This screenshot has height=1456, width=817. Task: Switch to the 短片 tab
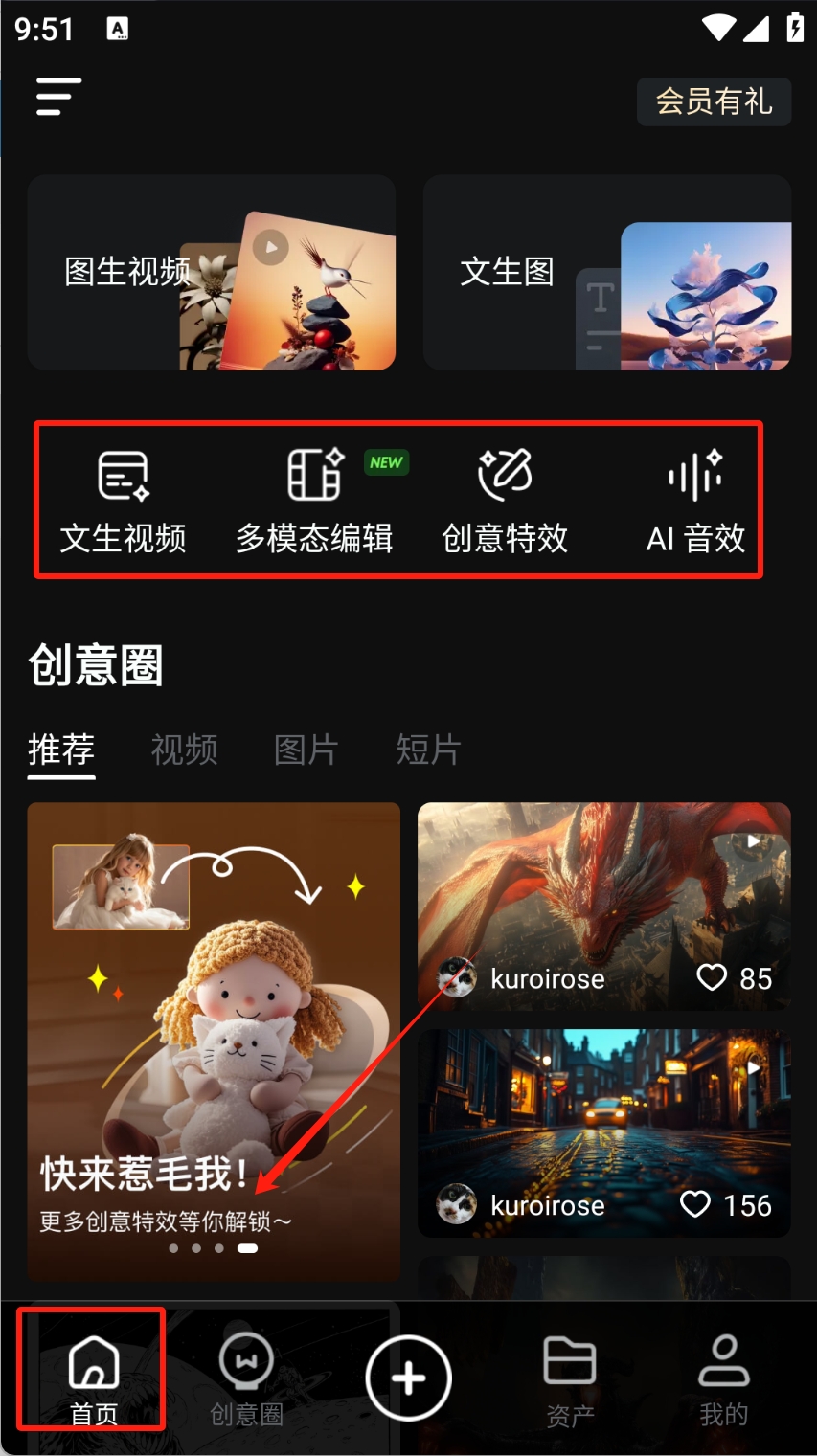(428, 750)
